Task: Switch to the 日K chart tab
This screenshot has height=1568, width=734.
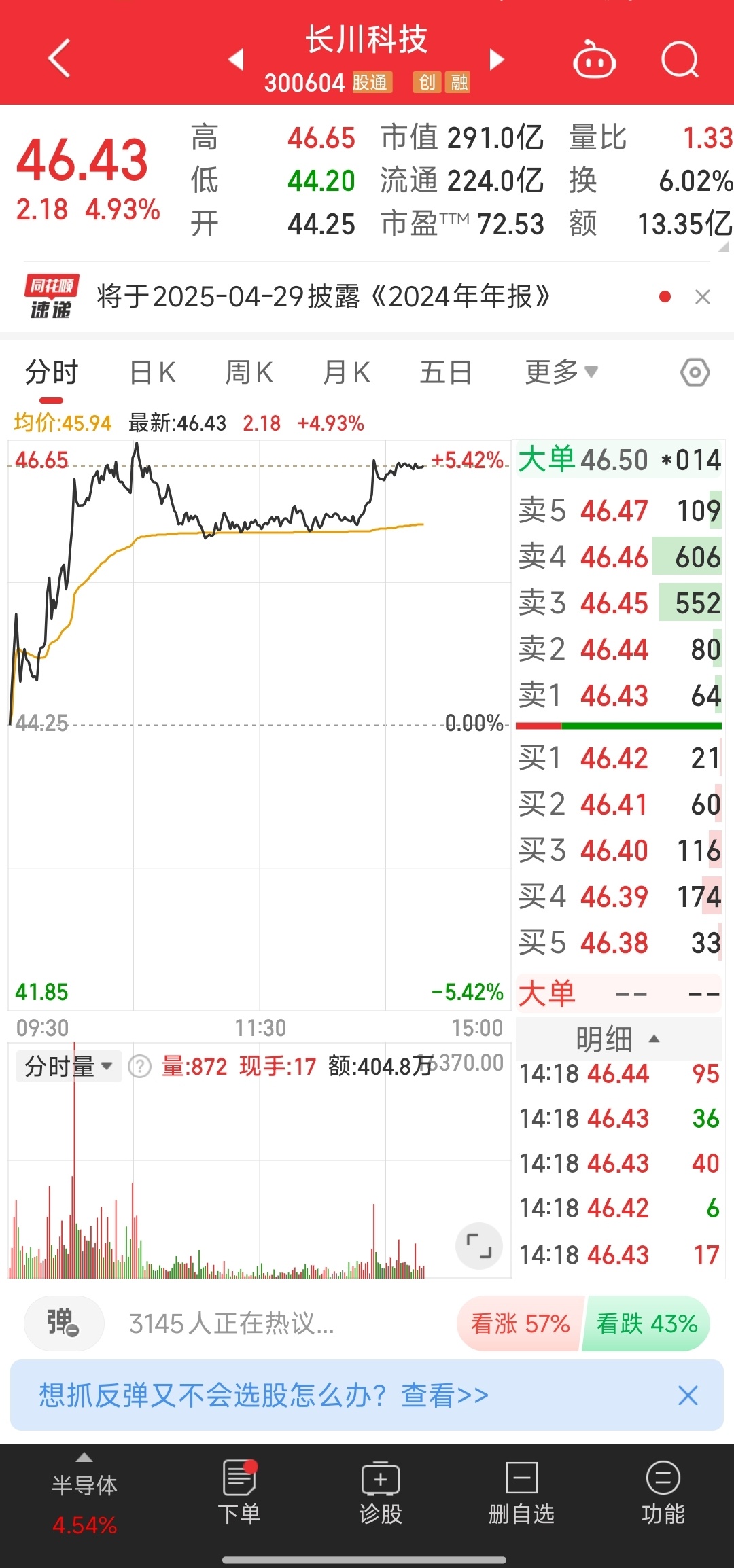Action: pyautogui.click(x=153, y=372)
